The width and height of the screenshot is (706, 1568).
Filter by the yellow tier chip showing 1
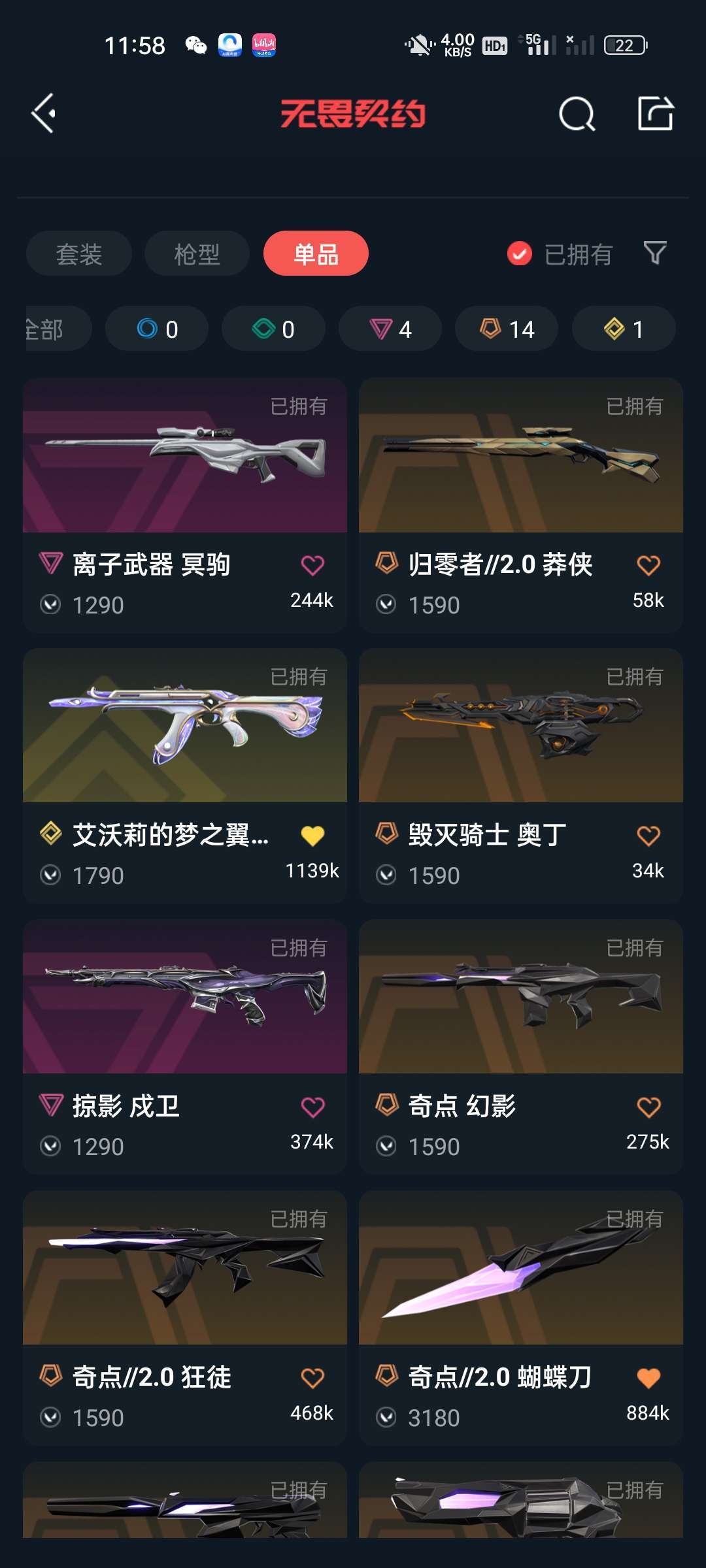[624, 329]
